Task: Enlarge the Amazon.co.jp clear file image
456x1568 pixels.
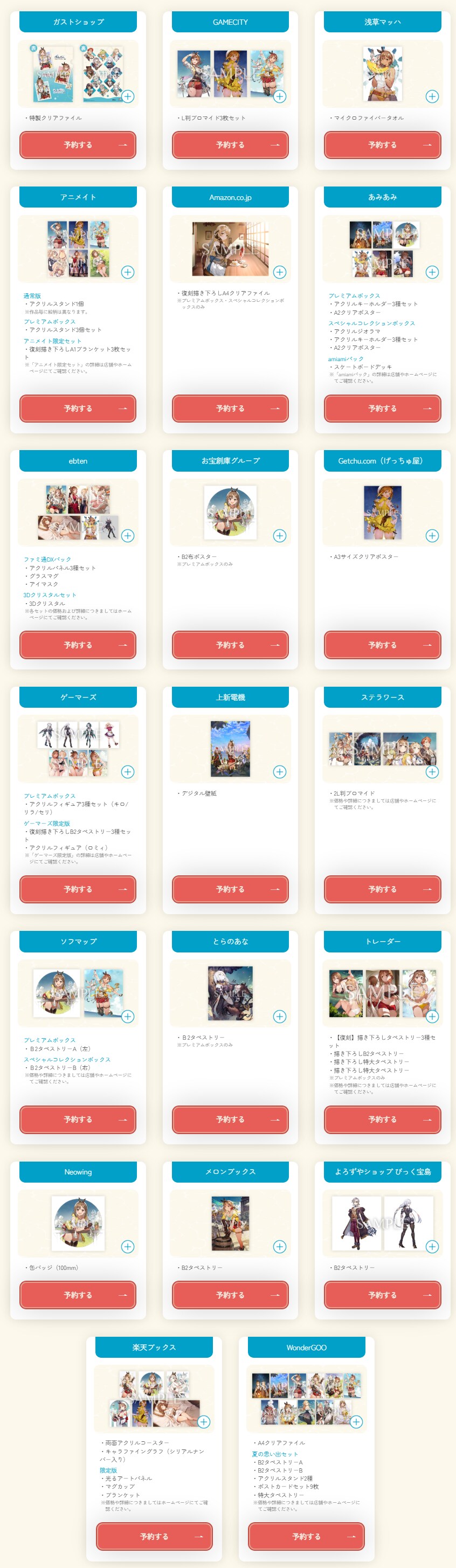Action: [280, 272]
